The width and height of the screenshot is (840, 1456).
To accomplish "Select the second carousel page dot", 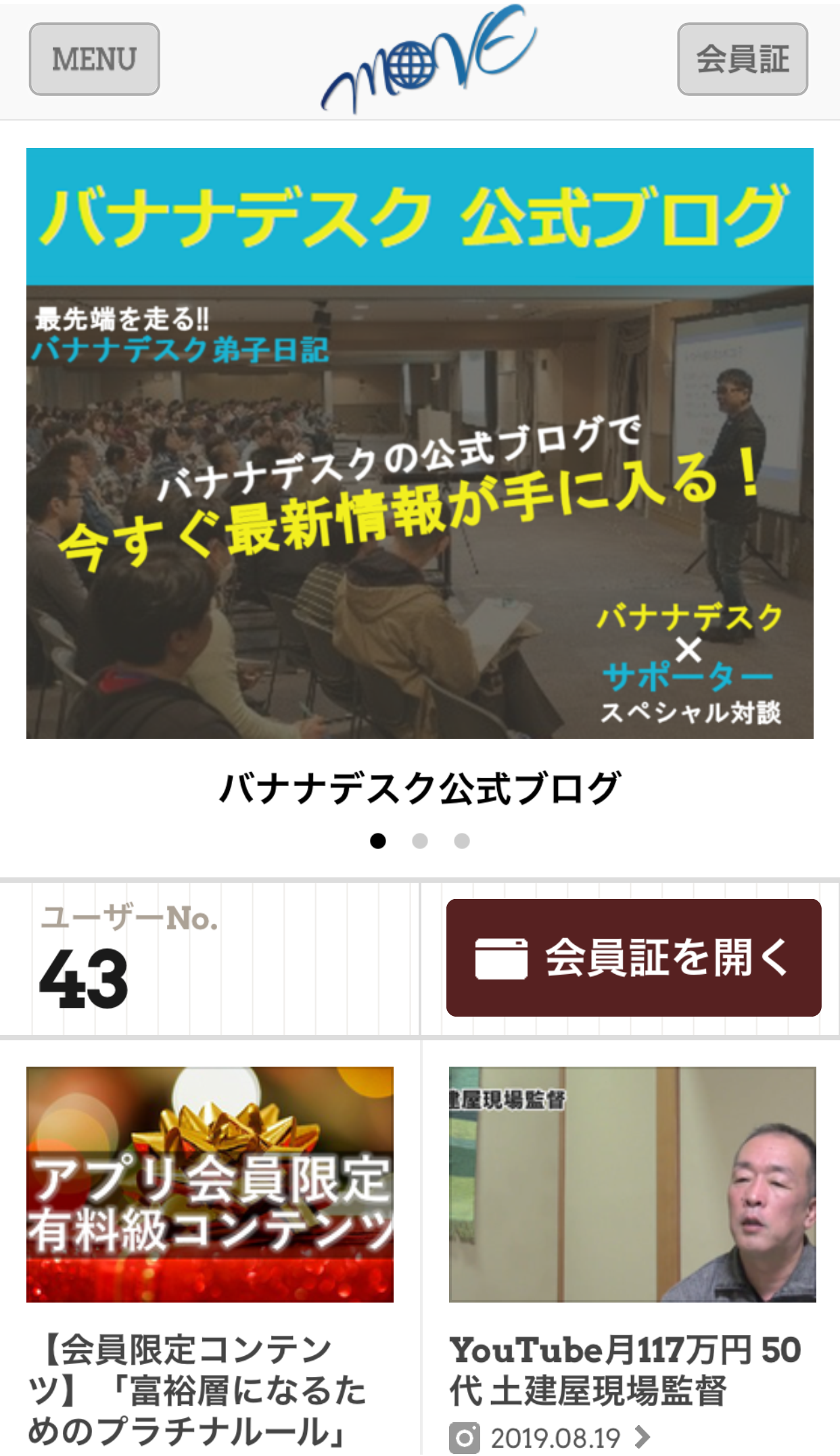I will [x=420, y=841].
